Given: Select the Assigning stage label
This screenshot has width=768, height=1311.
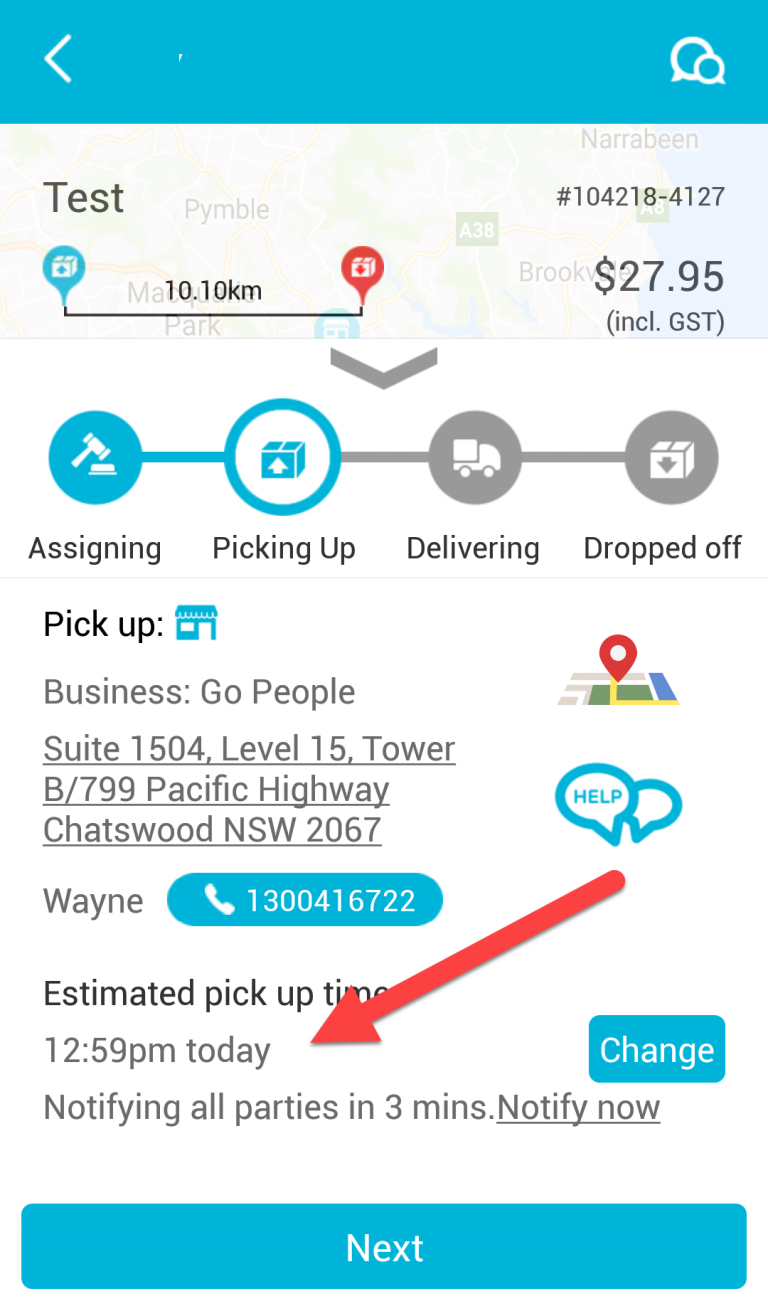Looking at the screenshot, I should coord(94,548).
